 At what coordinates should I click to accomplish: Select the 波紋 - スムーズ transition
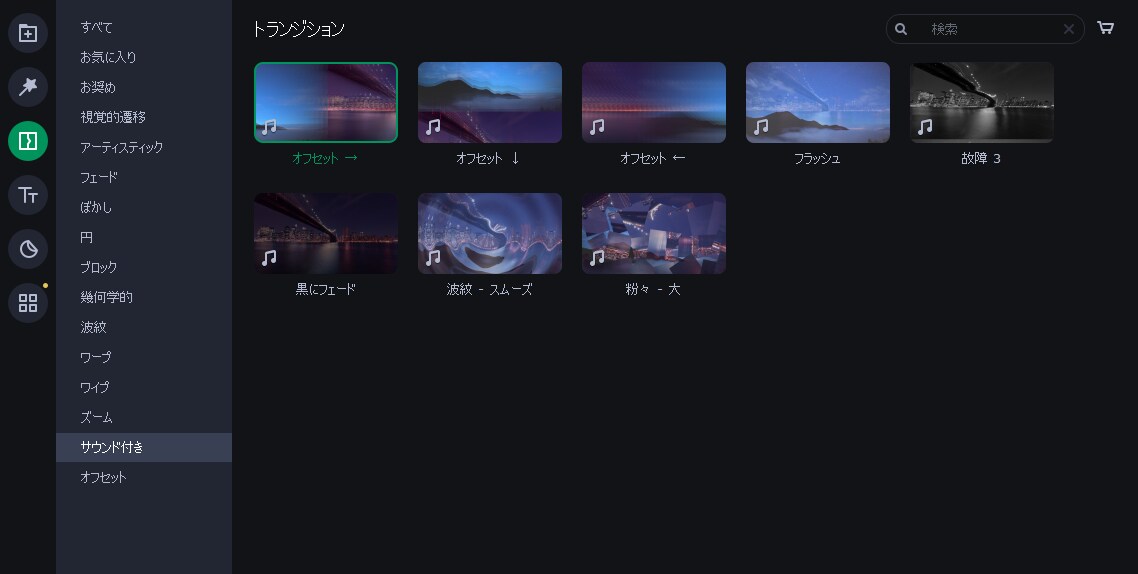pos(490,234)
